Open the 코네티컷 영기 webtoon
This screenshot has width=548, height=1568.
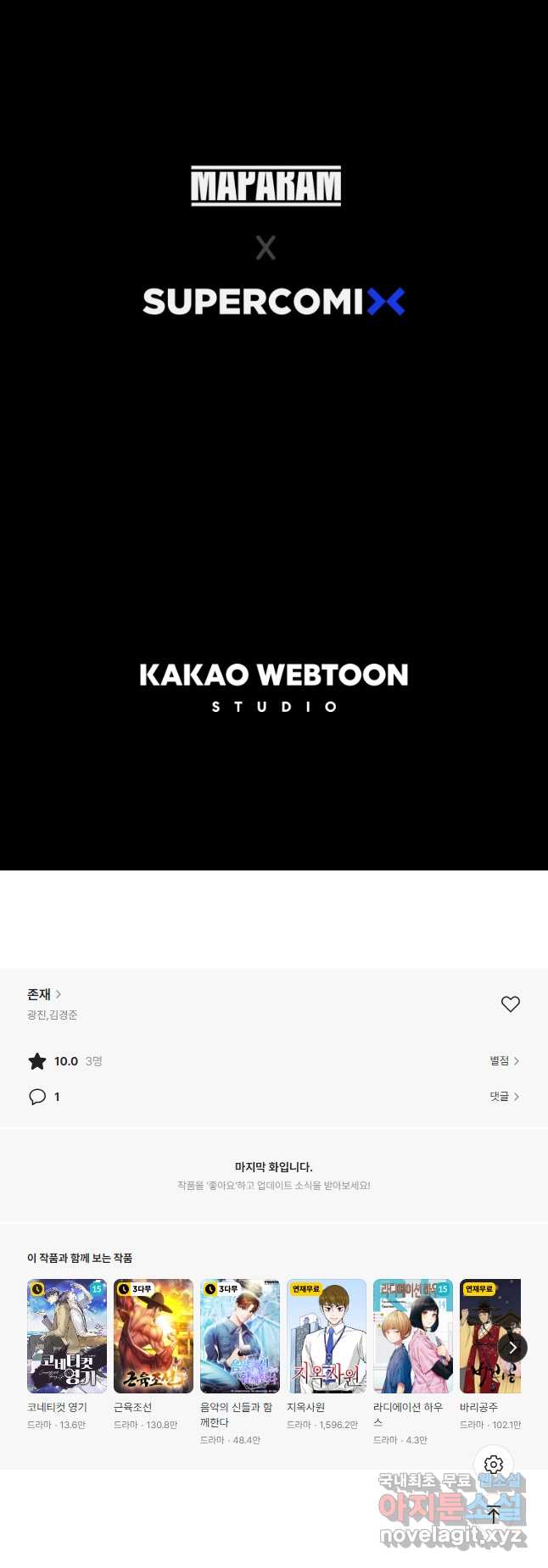pyautogui.click(x=67, y=1337)
